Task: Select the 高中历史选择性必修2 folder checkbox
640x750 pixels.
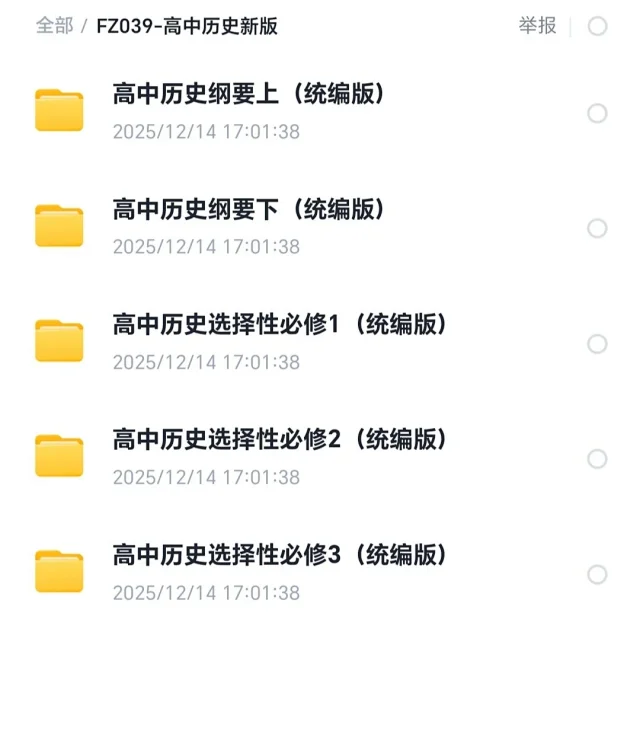Action: 597,459
